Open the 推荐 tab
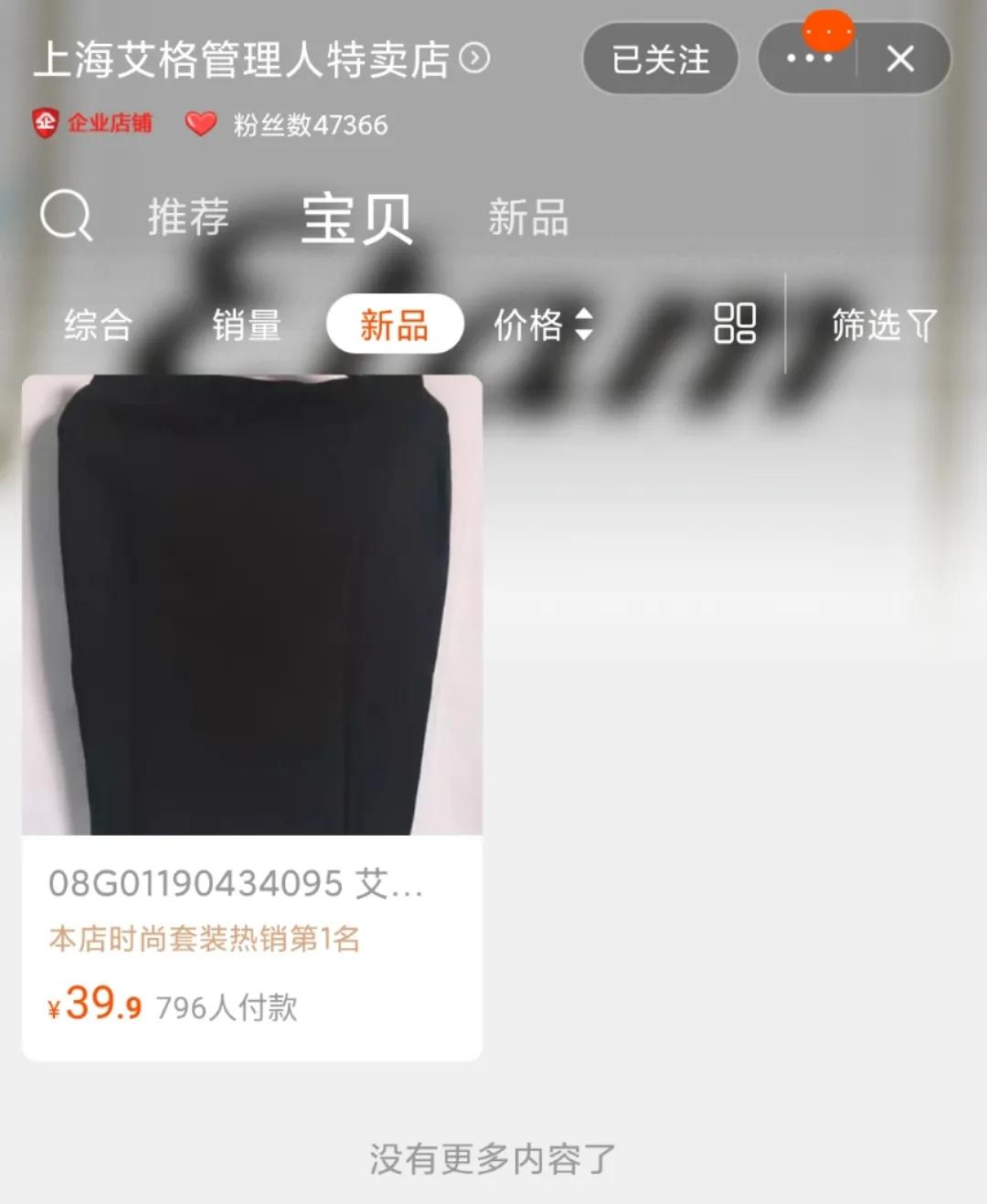The width and height of the screenshot is (987, 1204). pos(186,217)
